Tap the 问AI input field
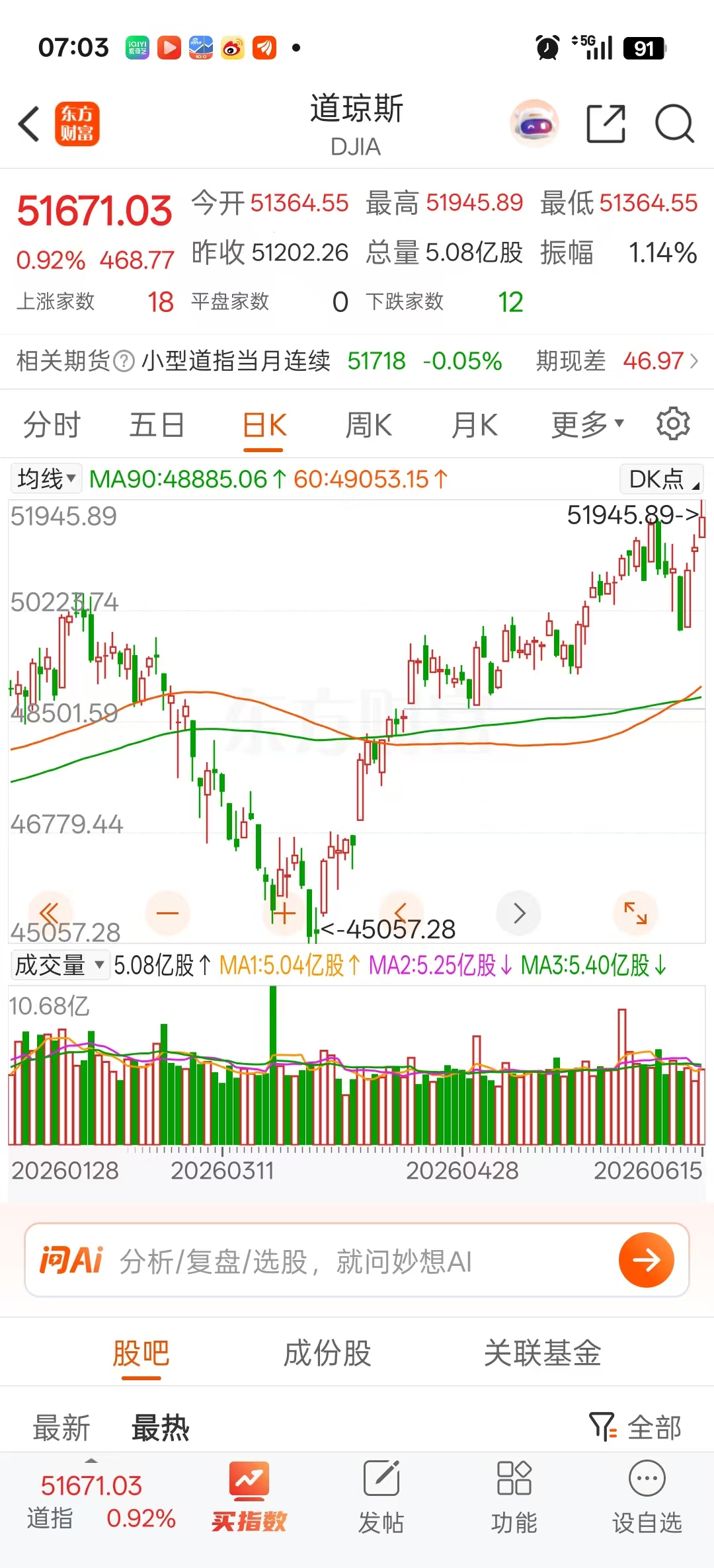 (x=357, y=1260)
